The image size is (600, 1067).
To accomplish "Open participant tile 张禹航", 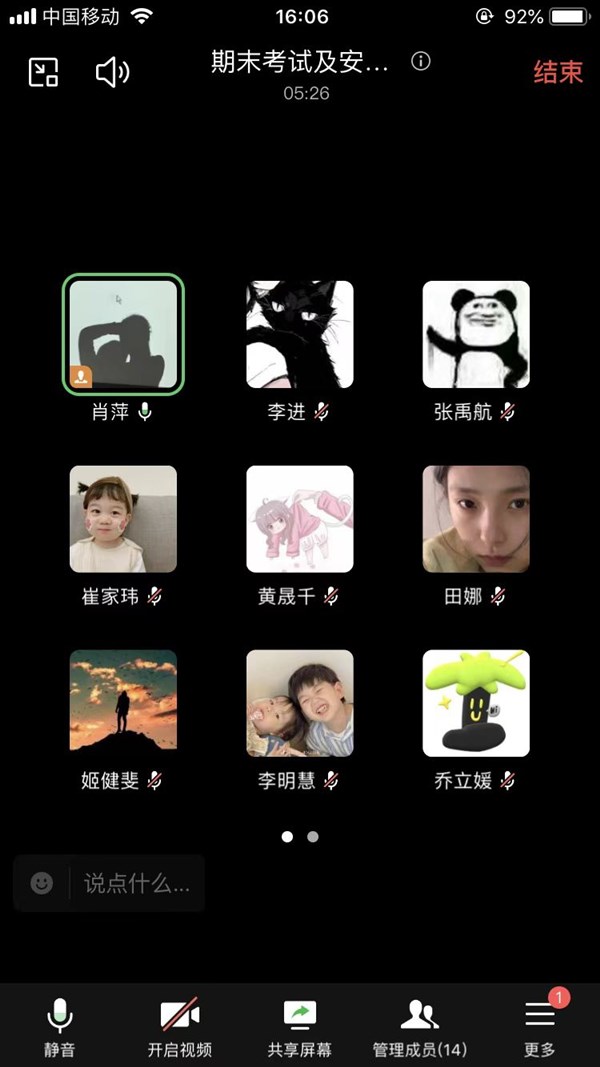I will [x=476, y=335].
